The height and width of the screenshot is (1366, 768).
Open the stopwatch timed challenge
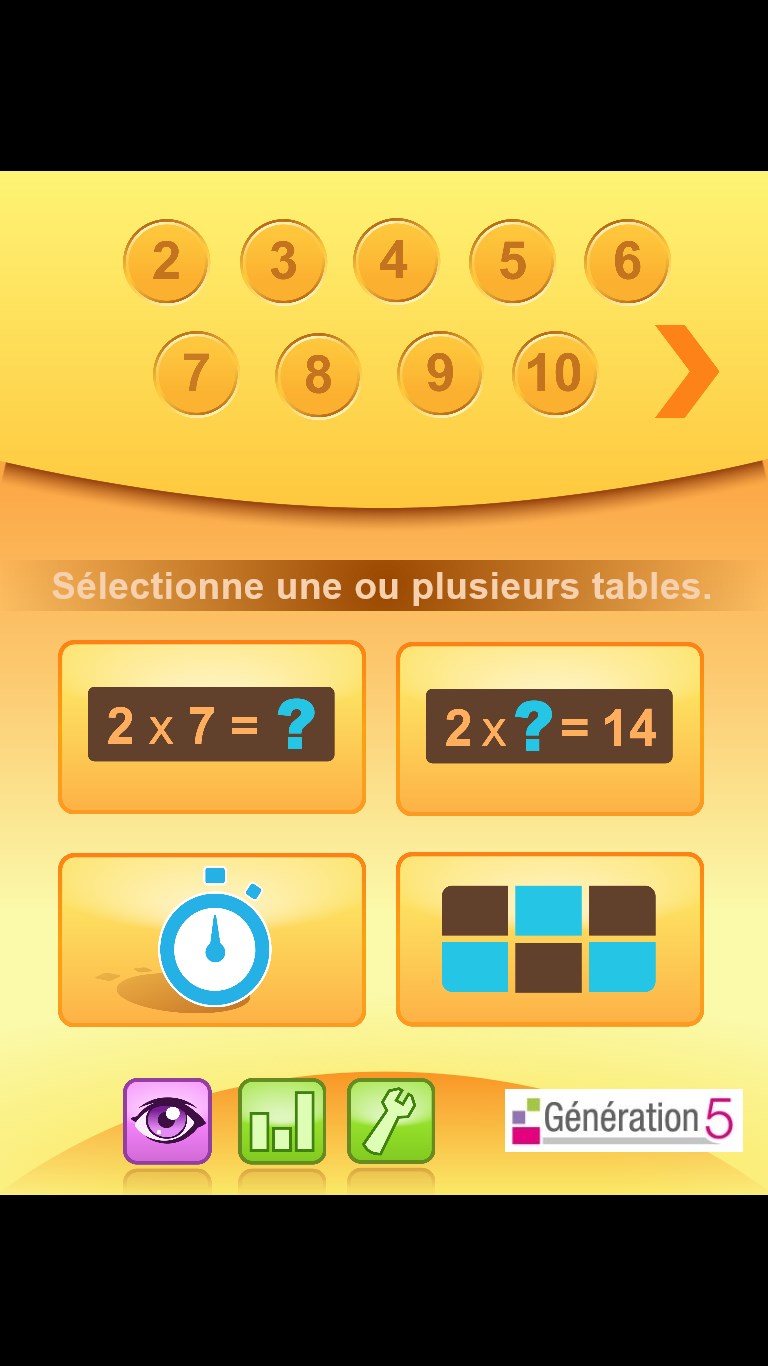[212, 939]
